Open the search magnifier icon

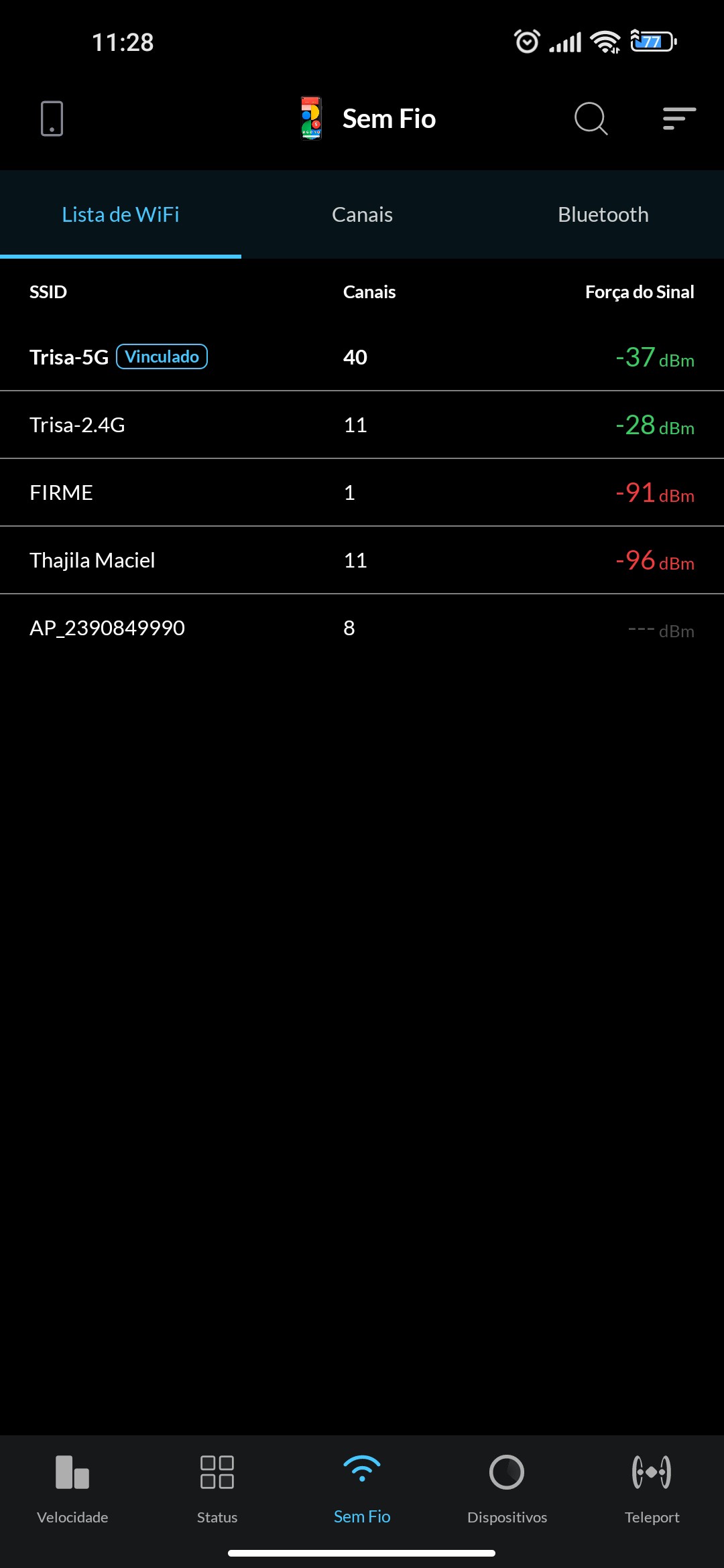click(x=591, y=119)
